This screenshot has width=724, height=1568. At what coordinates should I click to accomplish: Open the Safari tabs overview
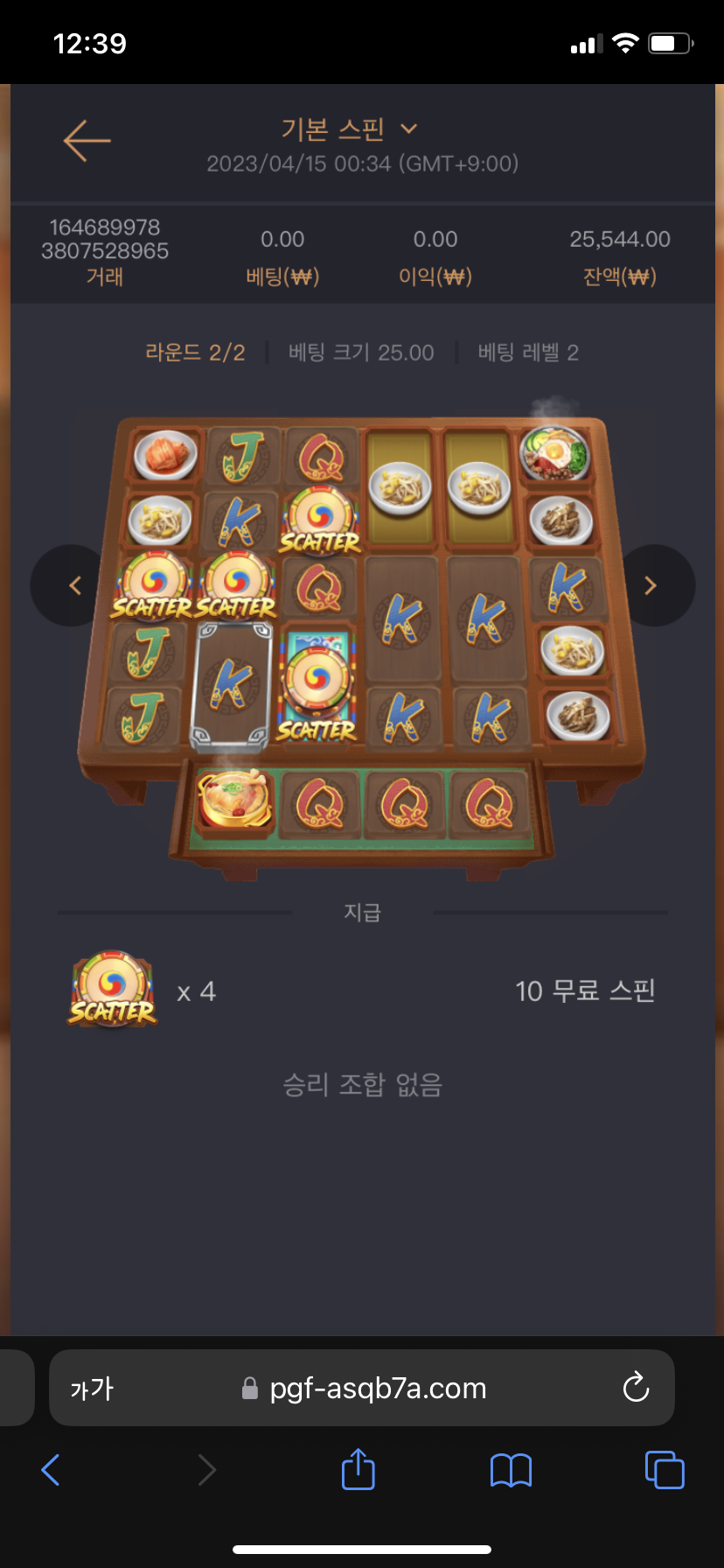pyautogui.click(x=664, y=1470)
